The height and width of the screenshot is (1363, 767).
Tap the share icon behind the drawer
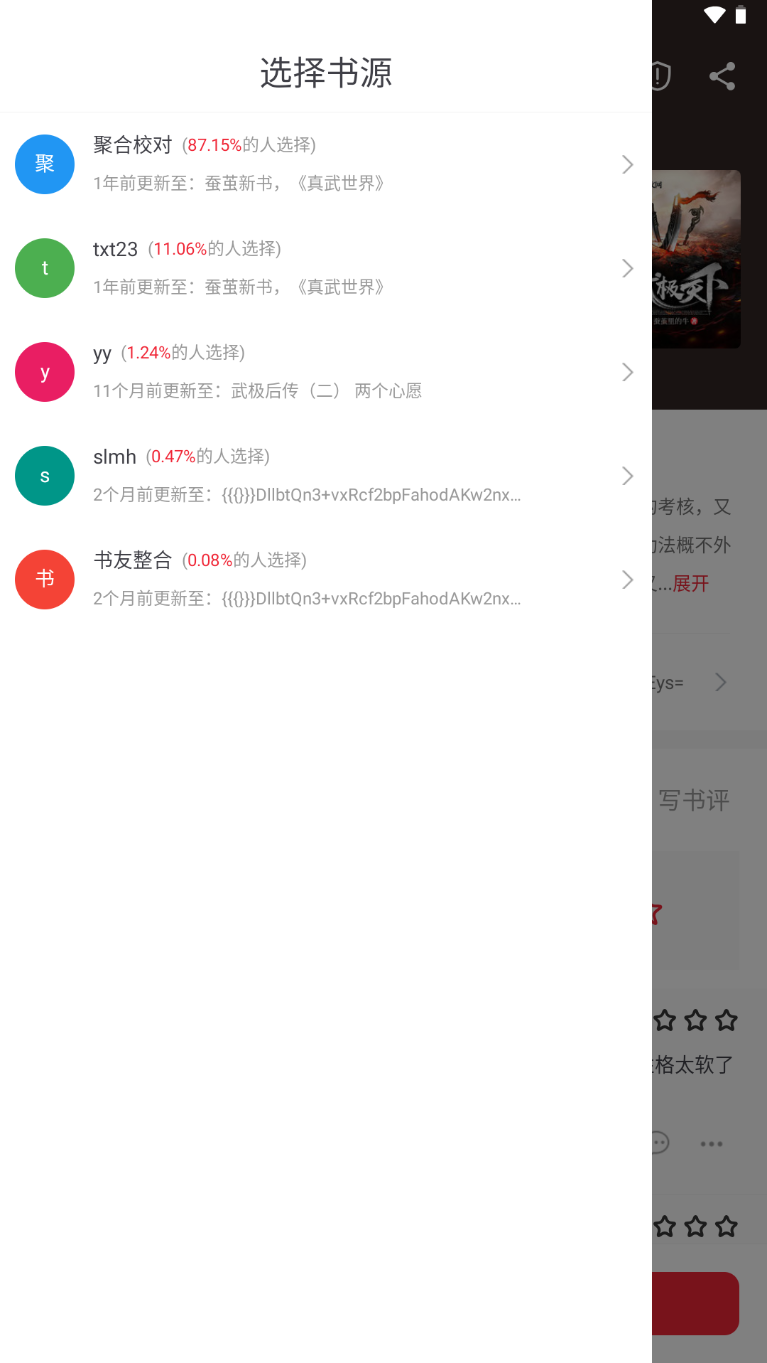coord(722,77)
